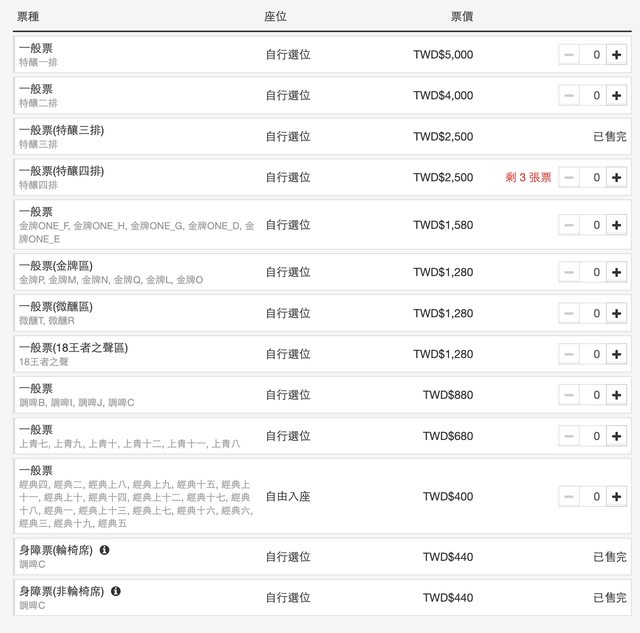Image resolution: width=640 pixels, height=633 pixels.
Task: Increase quantity for TWD$1,580 金牌ONE ticket
Action: [x=617, y=225]
